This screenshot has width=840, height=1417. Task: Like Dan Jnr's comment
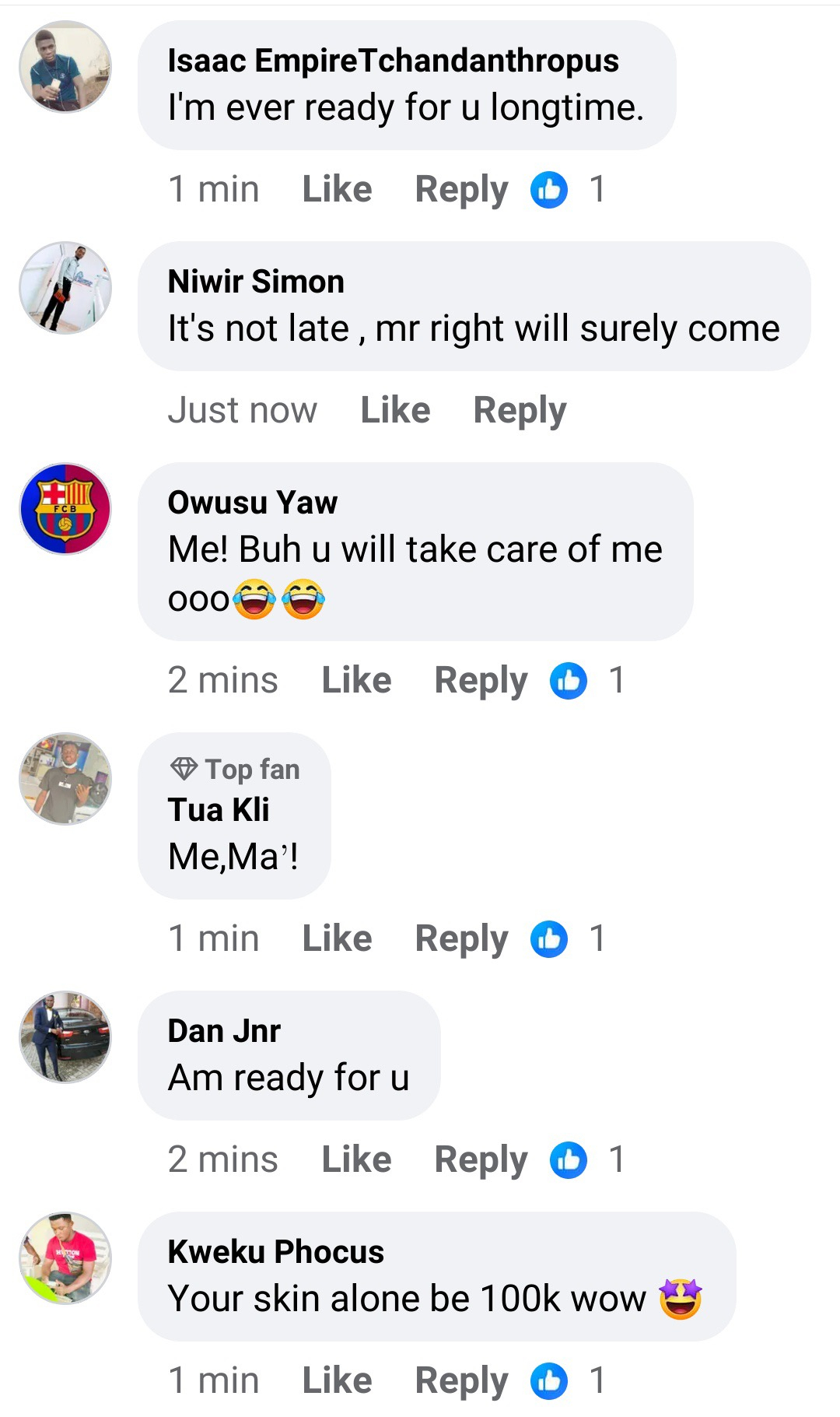coord(356,1159)
